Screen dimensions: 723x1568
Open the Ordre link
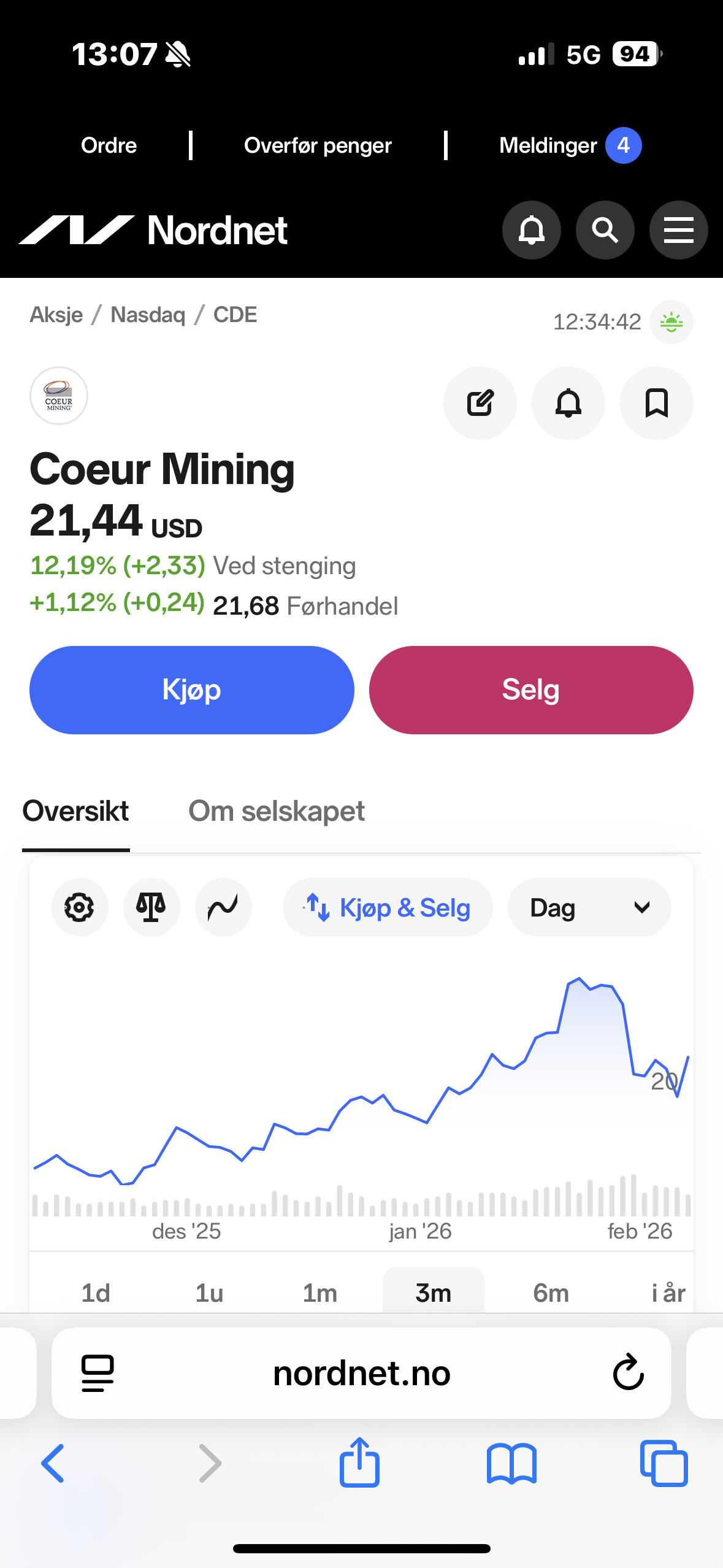[x=109, y=145]
